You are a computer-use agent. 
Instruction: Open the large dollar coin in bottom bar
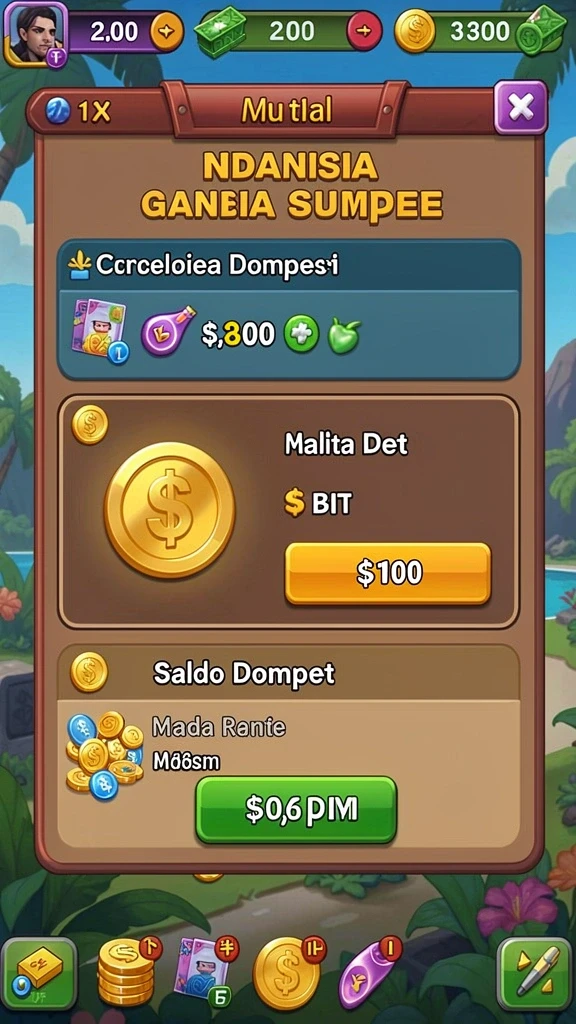pos(287,973)
